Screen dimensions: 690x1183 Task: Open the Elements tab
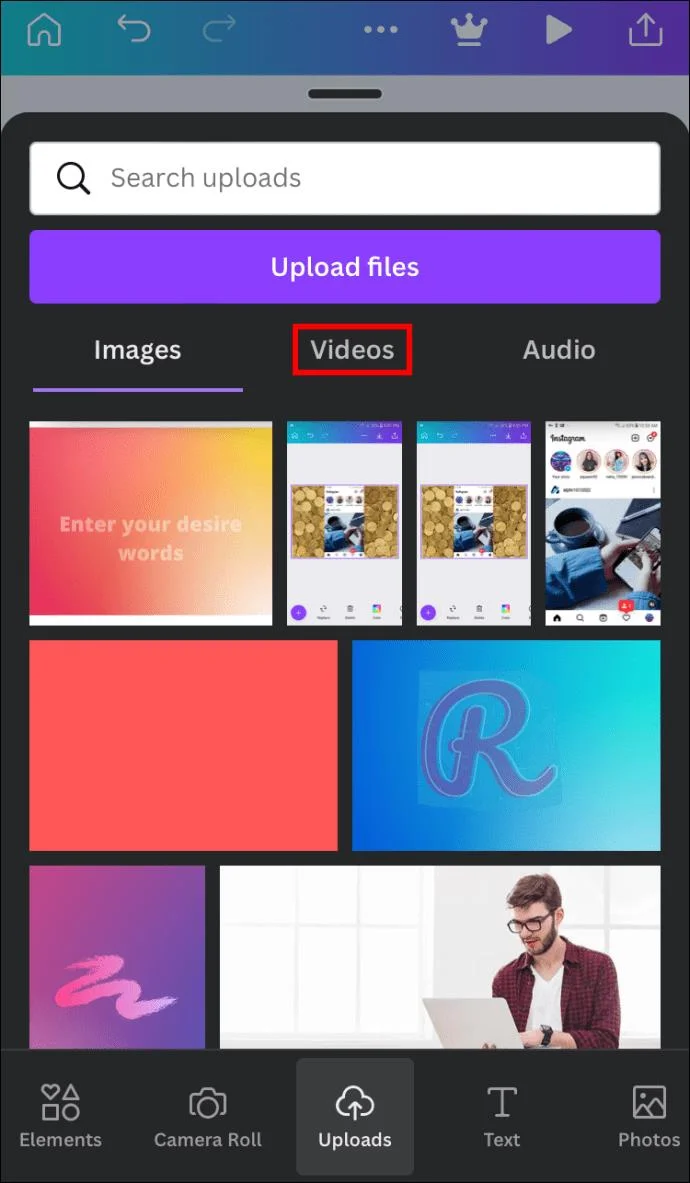point(60,1116)
